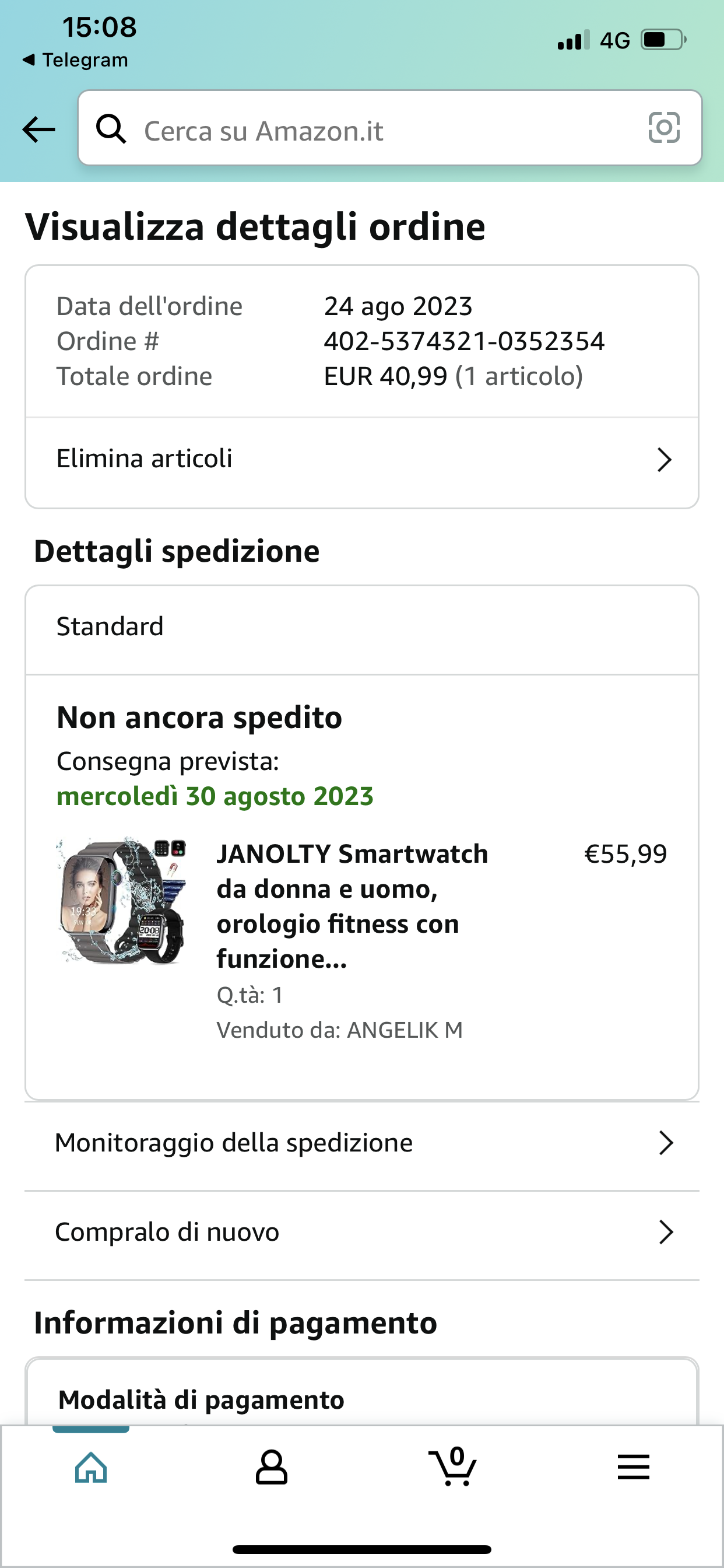Select Compralo di nuovo

coord(362,1233)
